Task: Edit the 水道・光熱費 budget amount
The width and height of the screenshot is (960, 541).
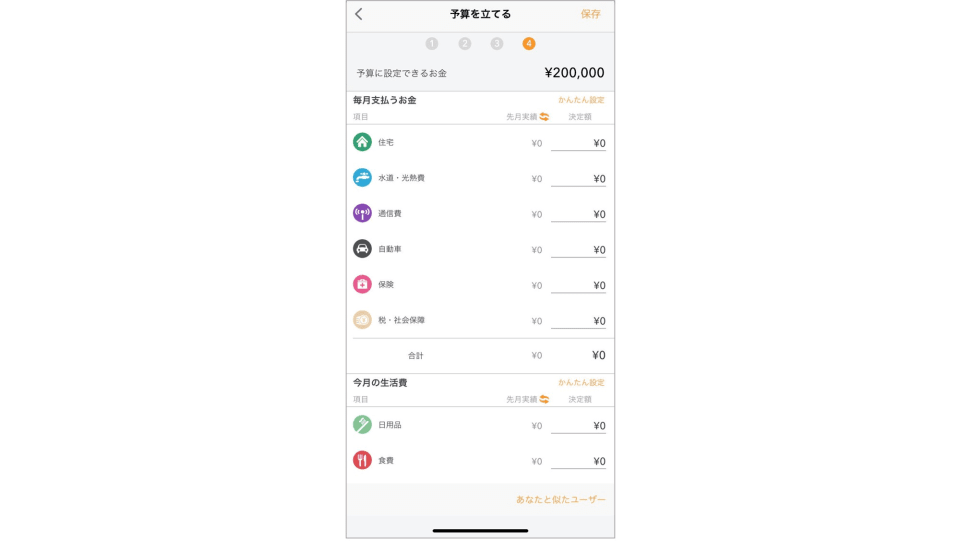Action: click(579, 179)
